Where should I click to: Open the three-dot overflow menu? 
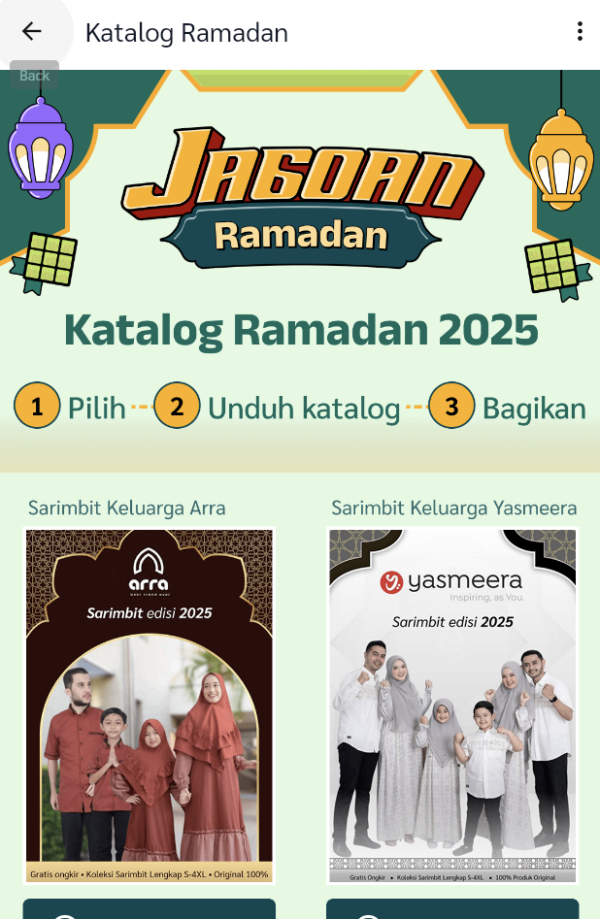579,32
